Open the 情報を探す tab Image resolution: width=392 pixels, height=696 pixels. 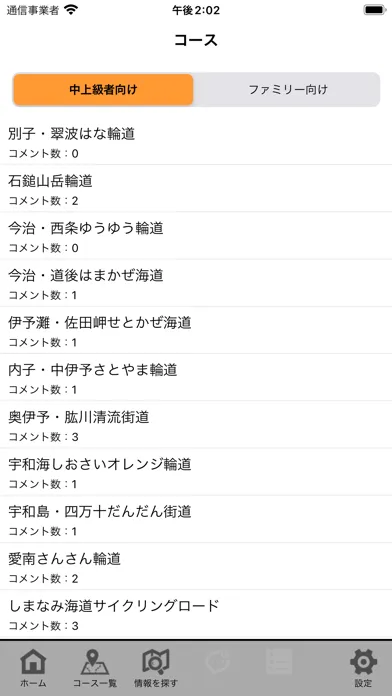156,668
